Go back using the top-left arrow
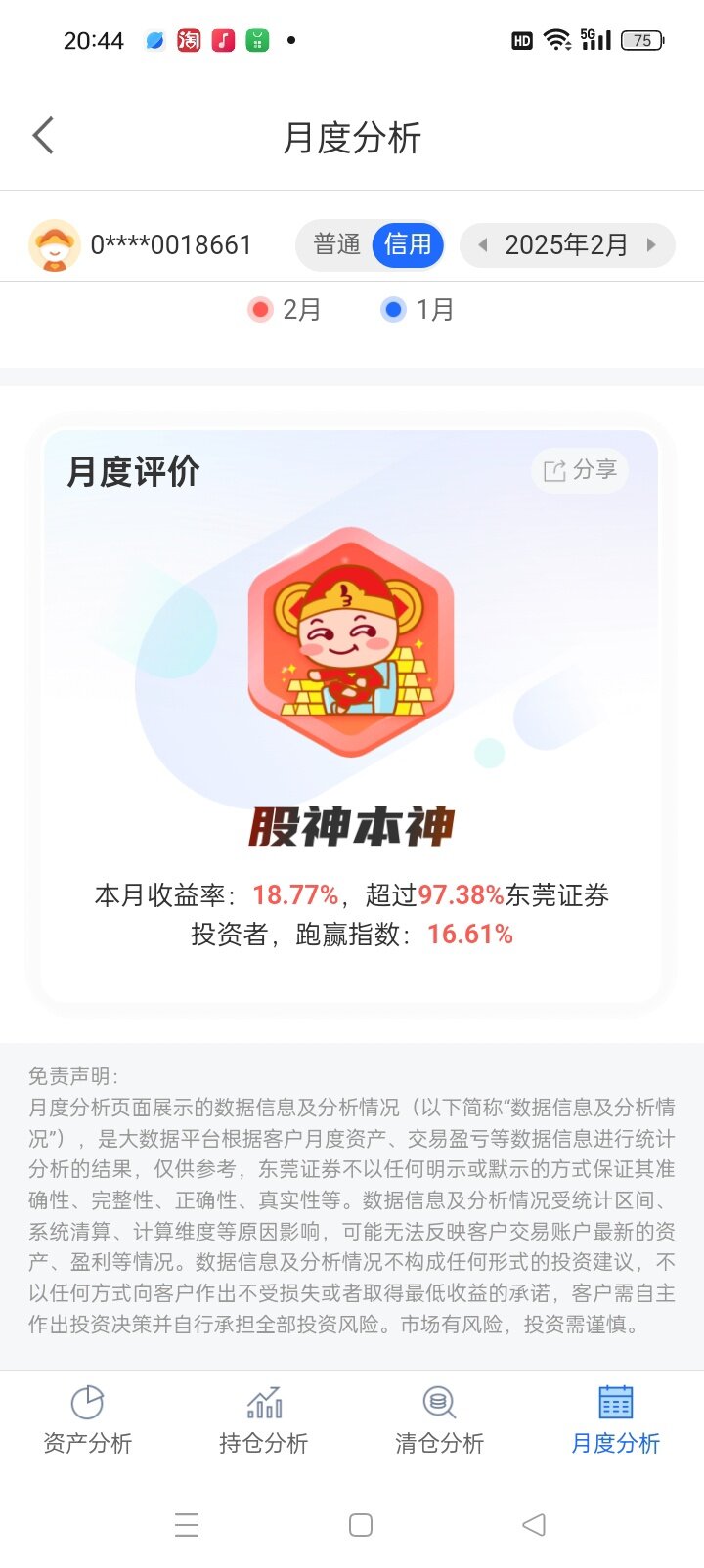Screen dimensions: 704x1568 pyautogui.click(x=43, y=136)
